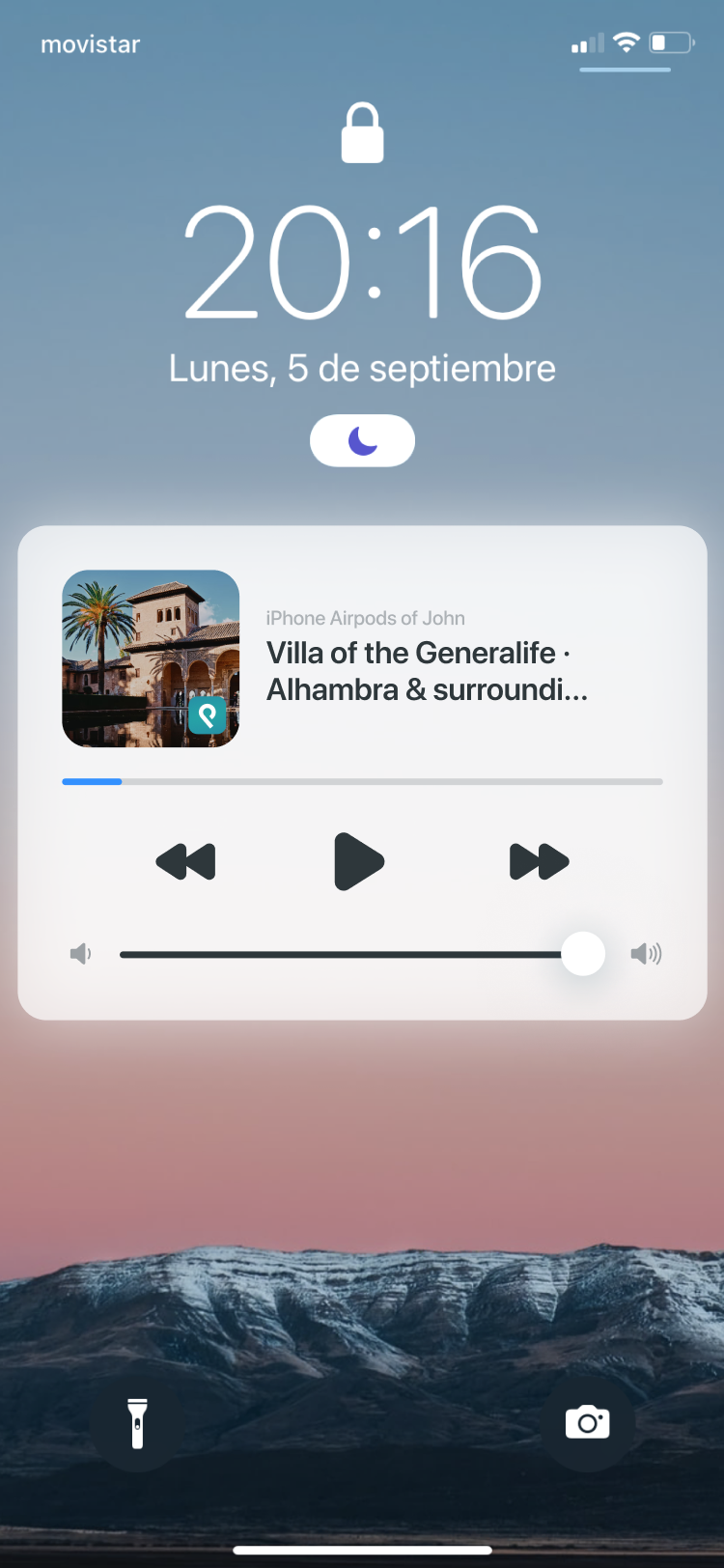This screenshot has height=1568, width=724.
Task: Tap the Wi-Fi indicator in the status bar
Action: point(625,42)
